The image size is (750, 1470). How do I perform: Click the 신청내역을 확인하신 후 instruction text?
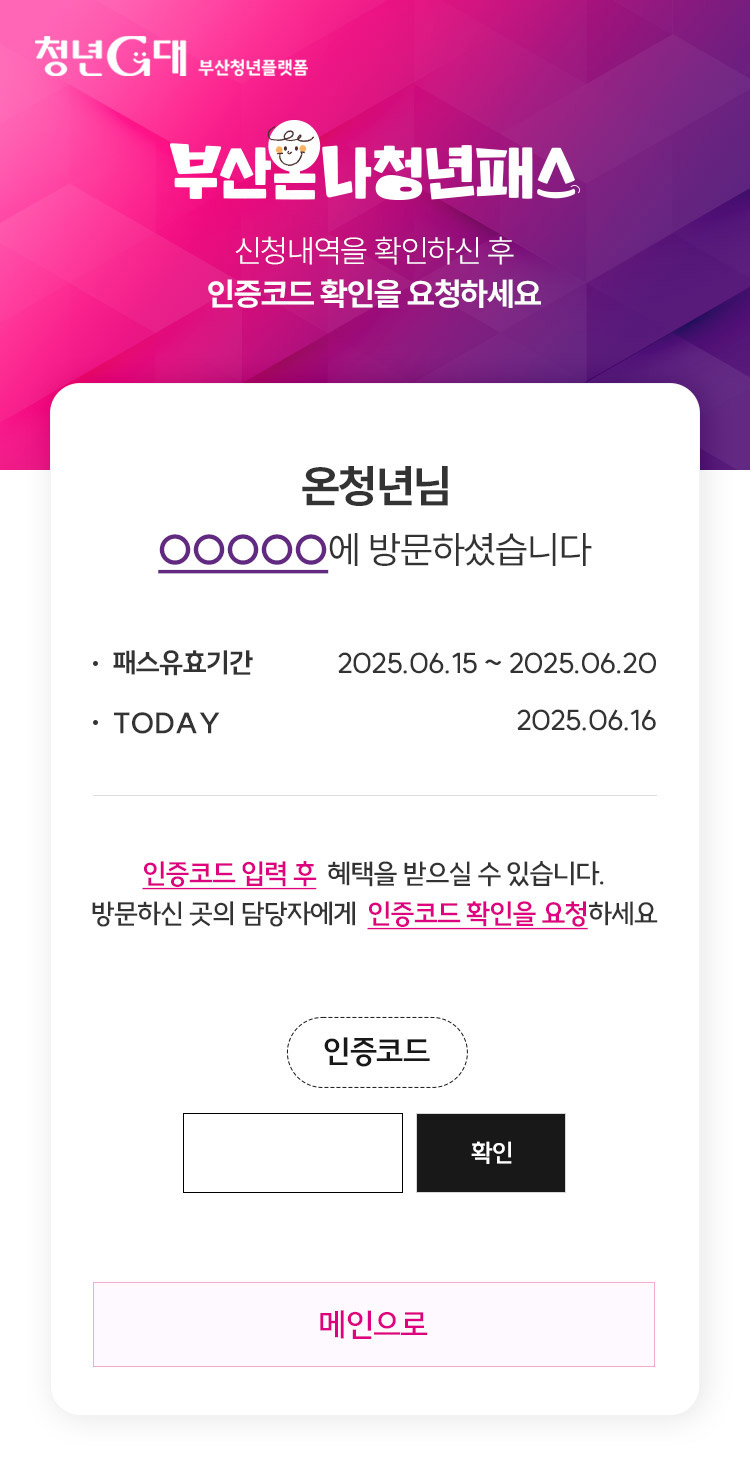click(x=375, y=253)
